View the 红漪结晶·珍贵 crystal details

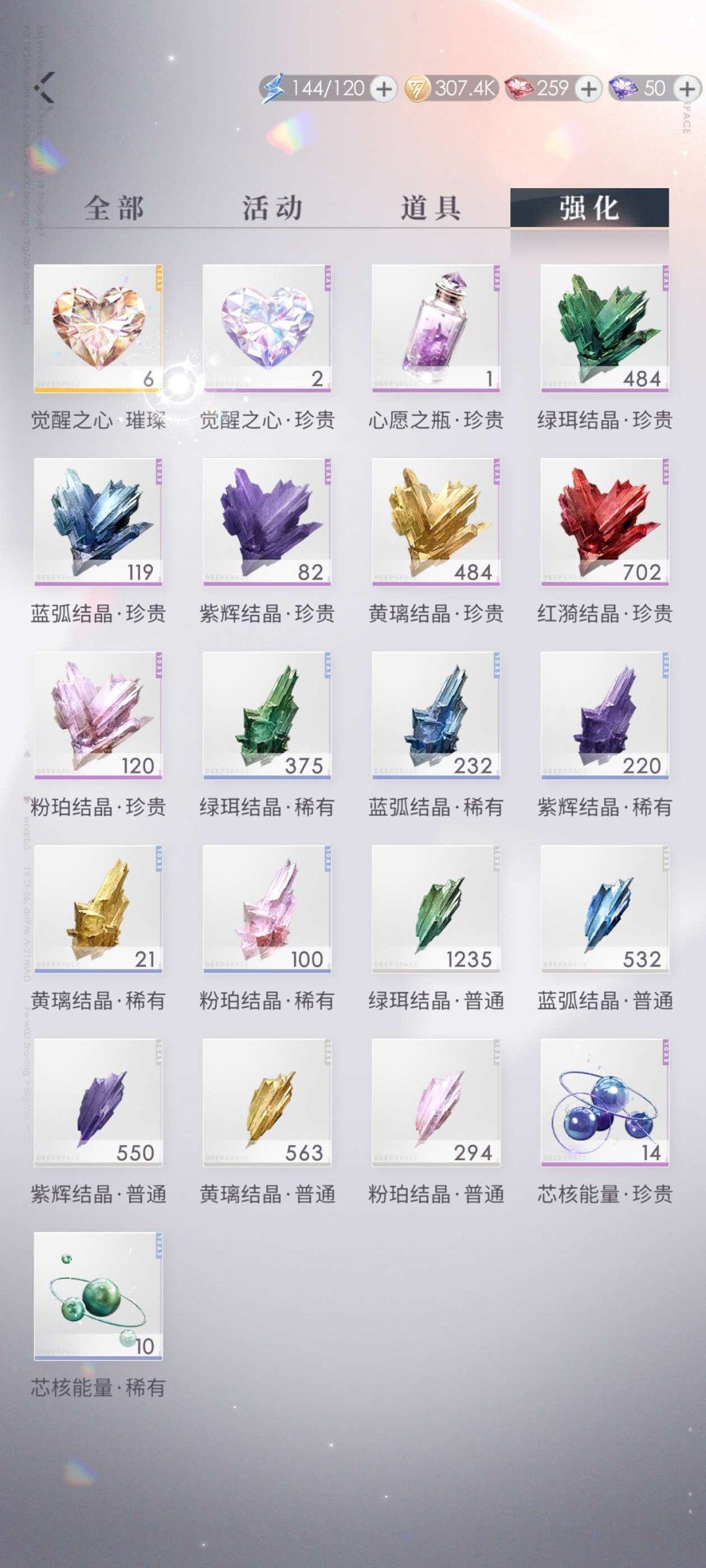tap(604, 521)
